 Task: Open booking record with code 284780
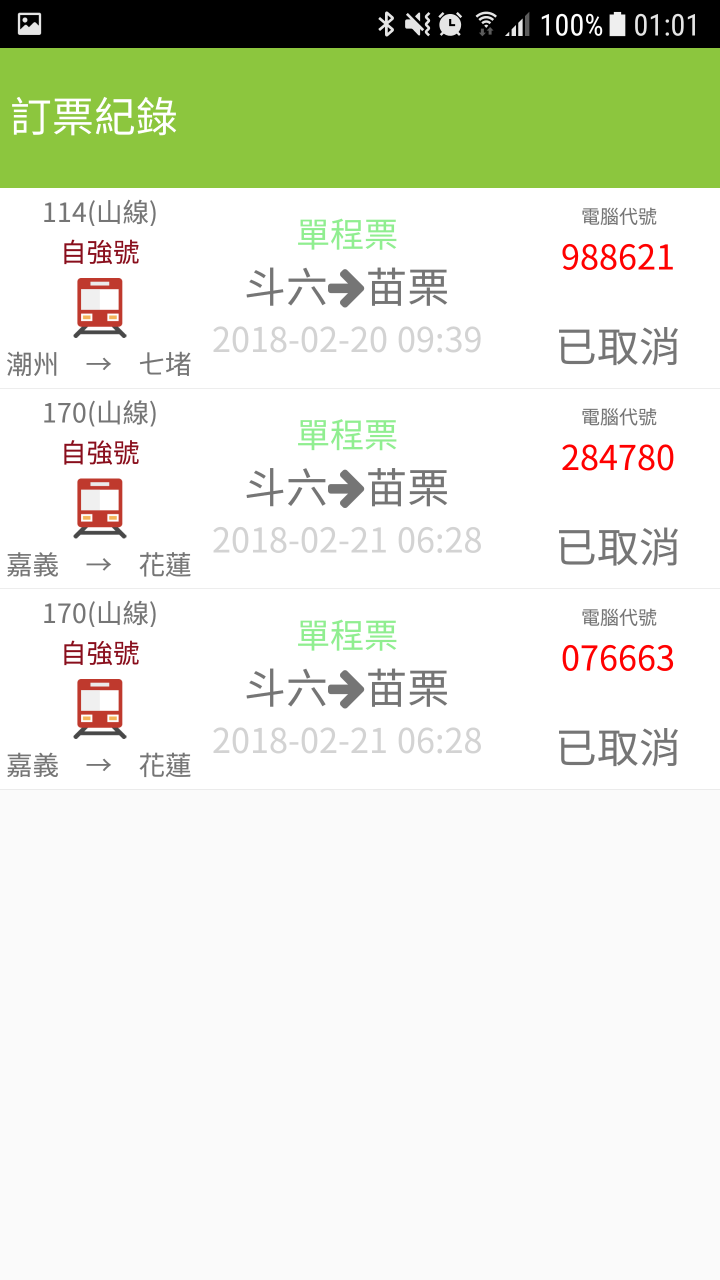[360, 489]
